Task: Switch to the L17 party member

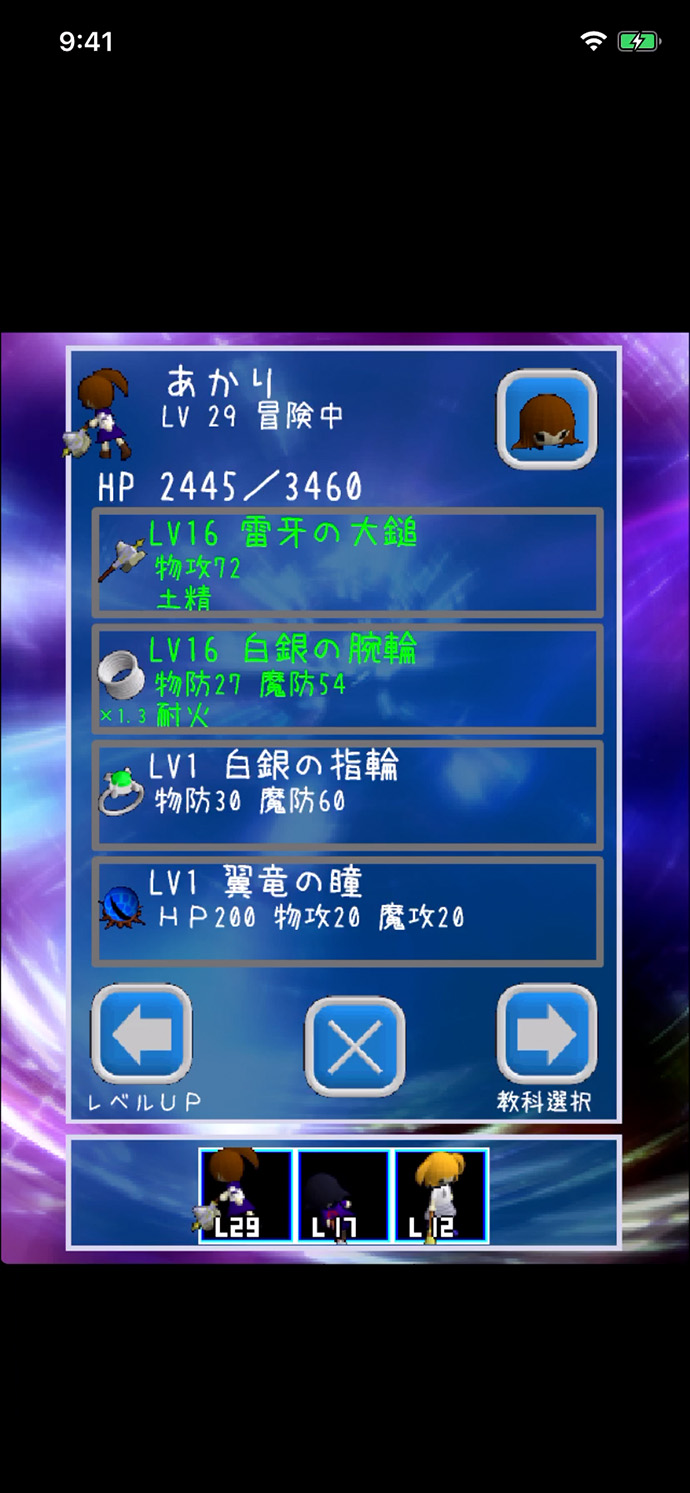Action: 342,1195
